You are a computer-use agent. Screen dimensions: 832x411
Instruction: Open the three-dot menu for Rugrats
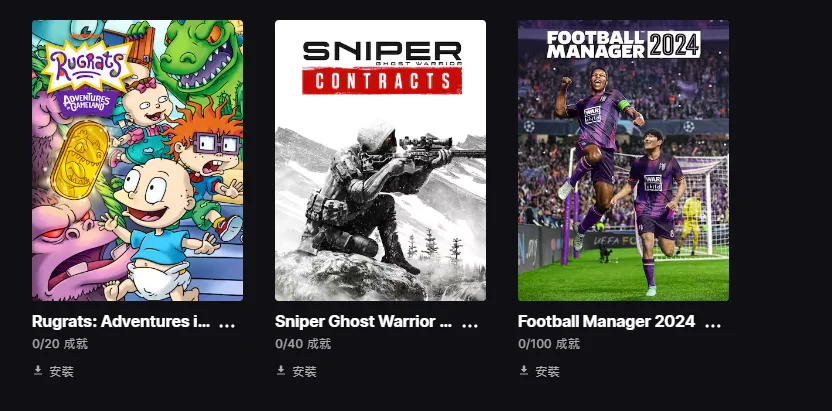tap(227, 322)
